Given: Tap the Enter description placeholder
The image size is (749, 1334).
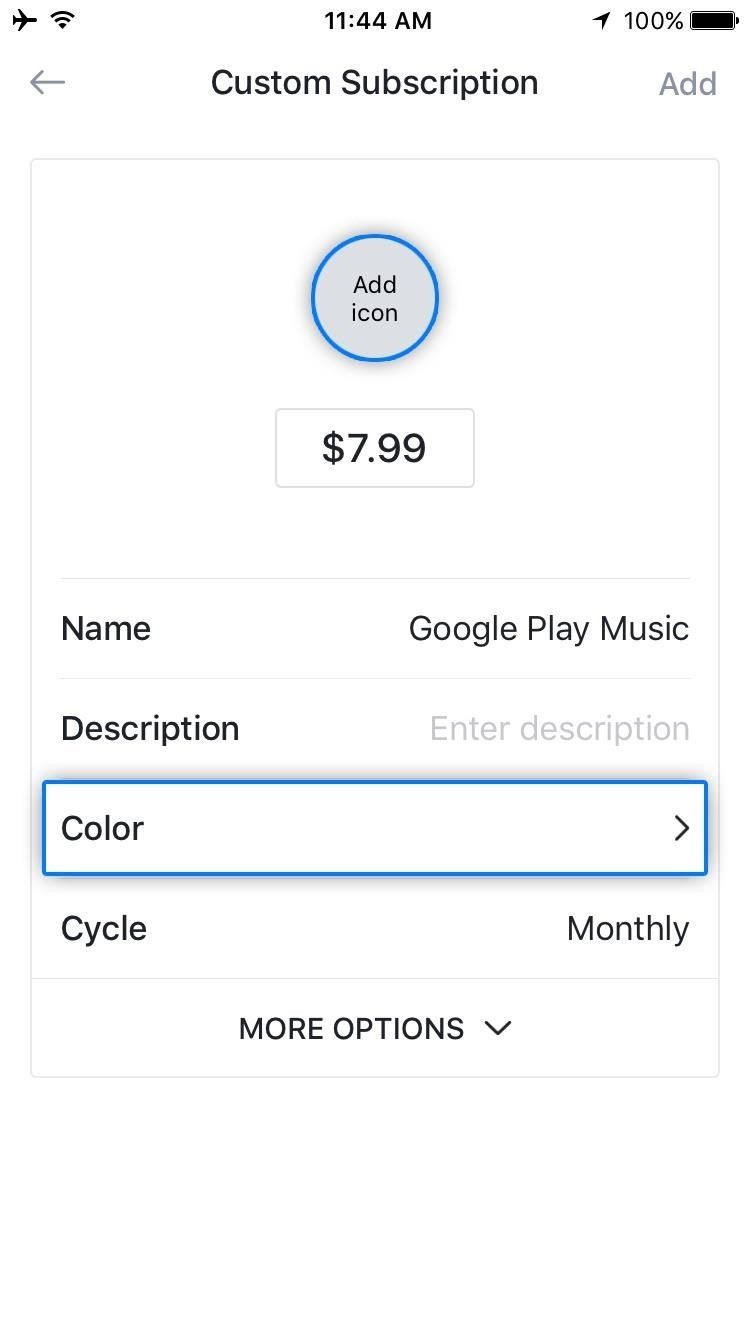Looking at the screenshot, I should tap(558, 728).
